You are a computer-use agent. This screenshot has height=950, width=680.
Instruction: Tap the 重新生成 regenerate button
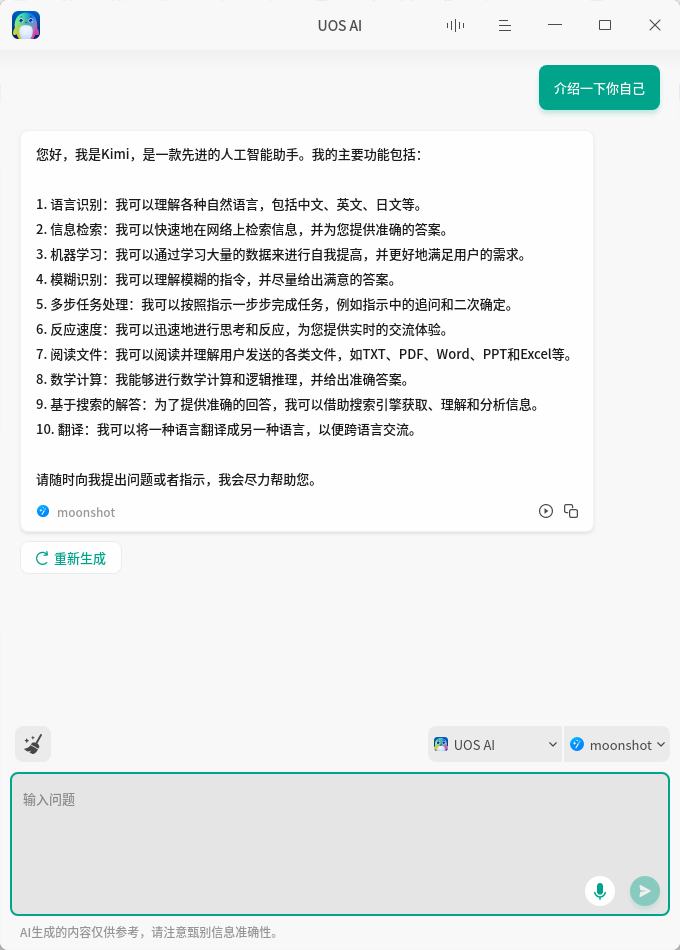point(71,558)
